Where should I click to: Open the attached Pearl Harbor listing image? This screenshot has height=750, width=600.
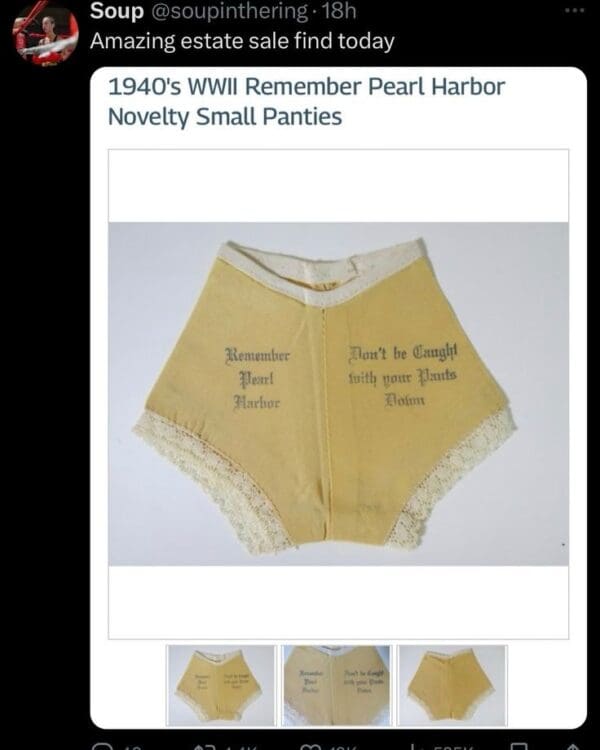tap(338, 394)
